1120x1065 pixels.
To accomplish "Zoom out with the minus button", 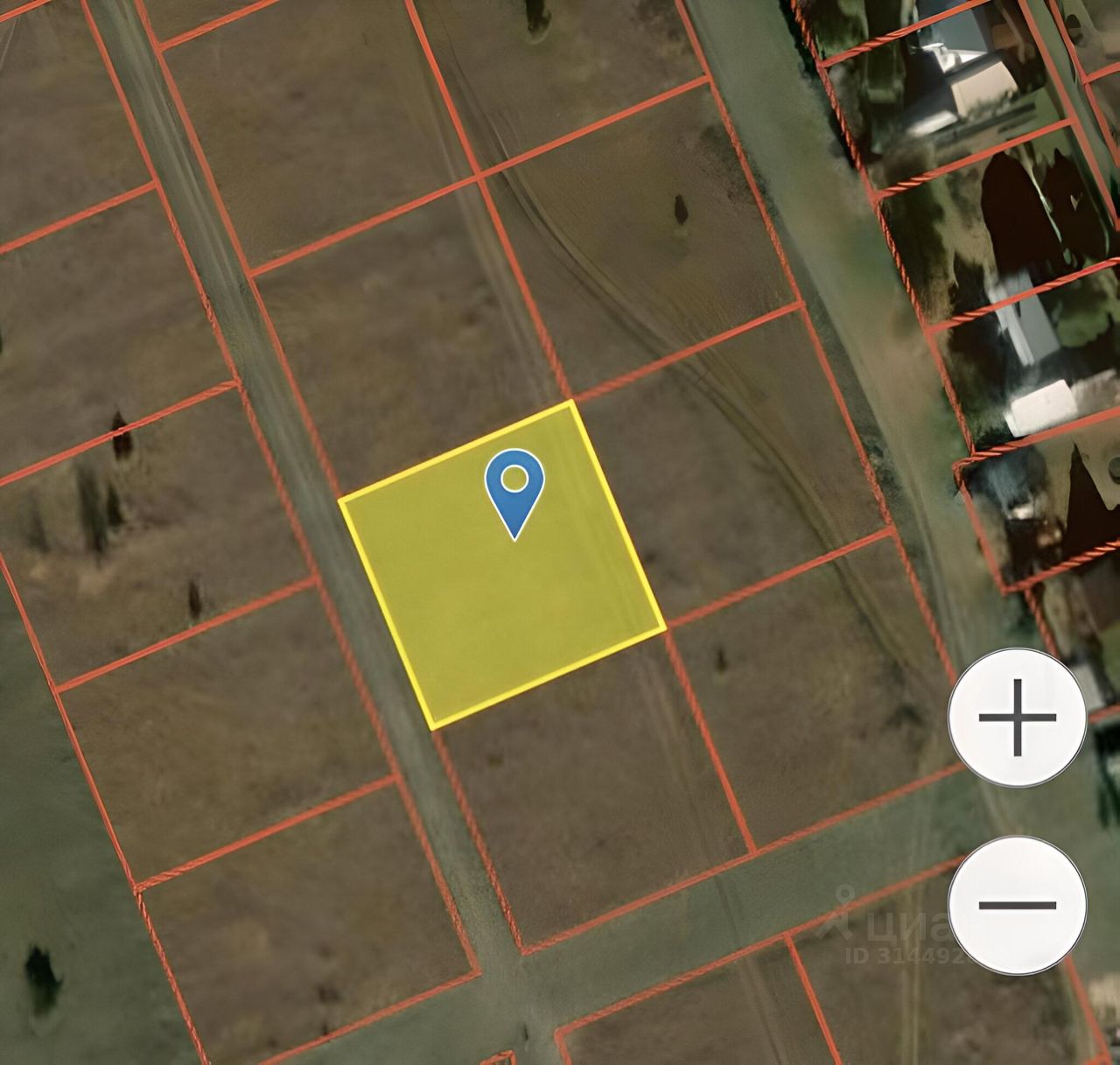I will click(x=1017, y=904).
